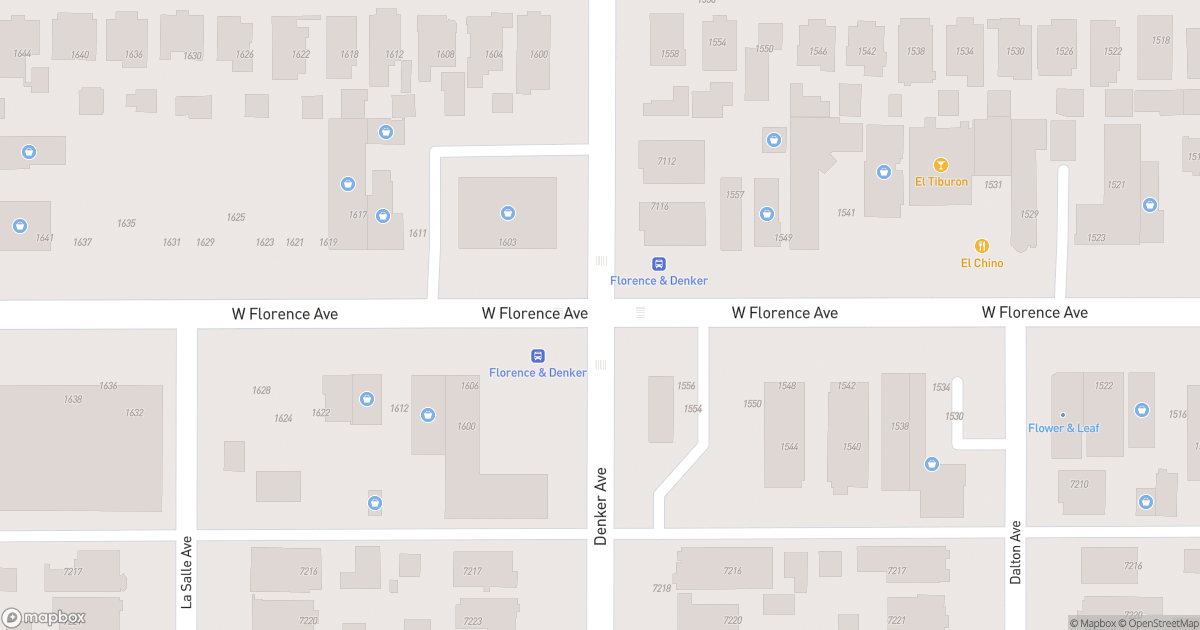
Task: Open the Flower & Leaf place marker
Action: 1063,415
